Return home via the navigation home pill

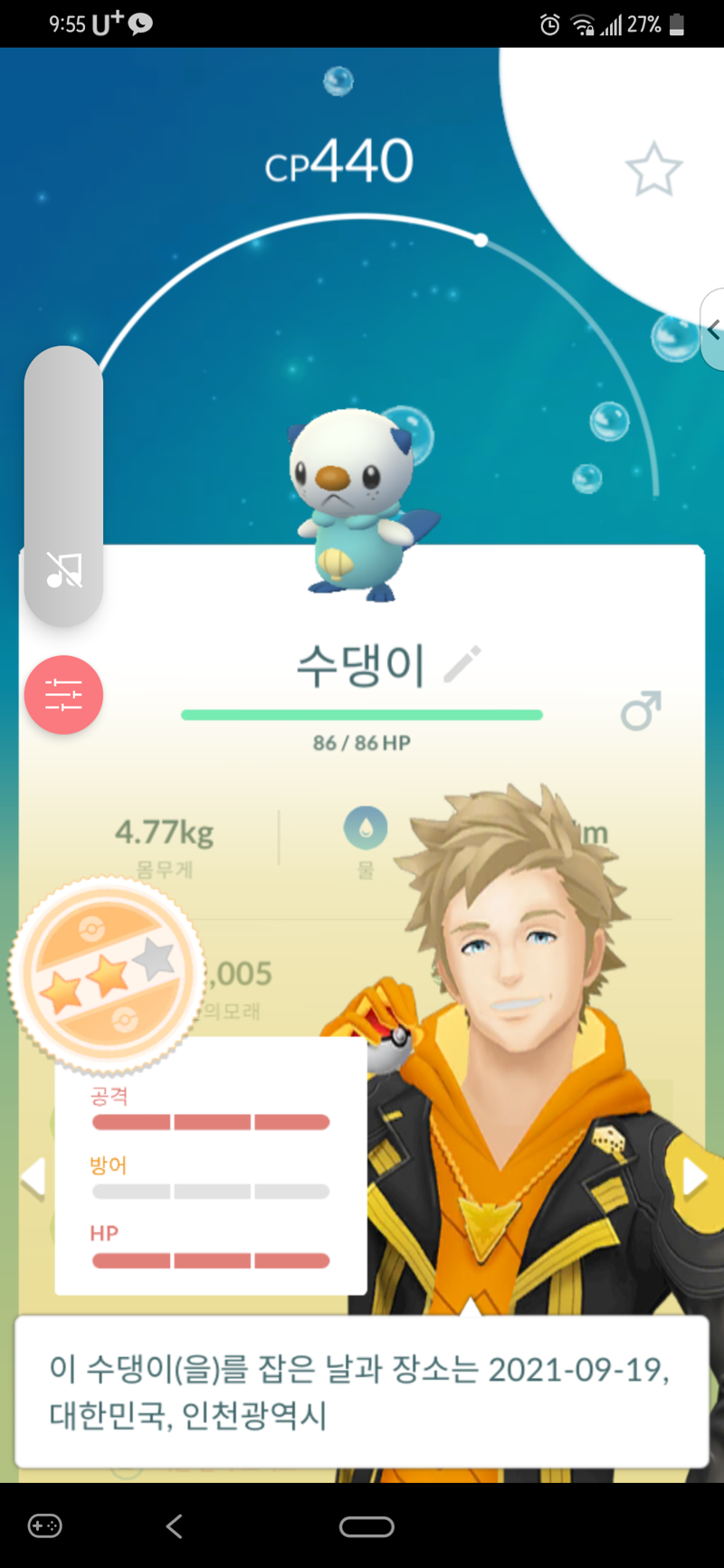coord(367,1526)
